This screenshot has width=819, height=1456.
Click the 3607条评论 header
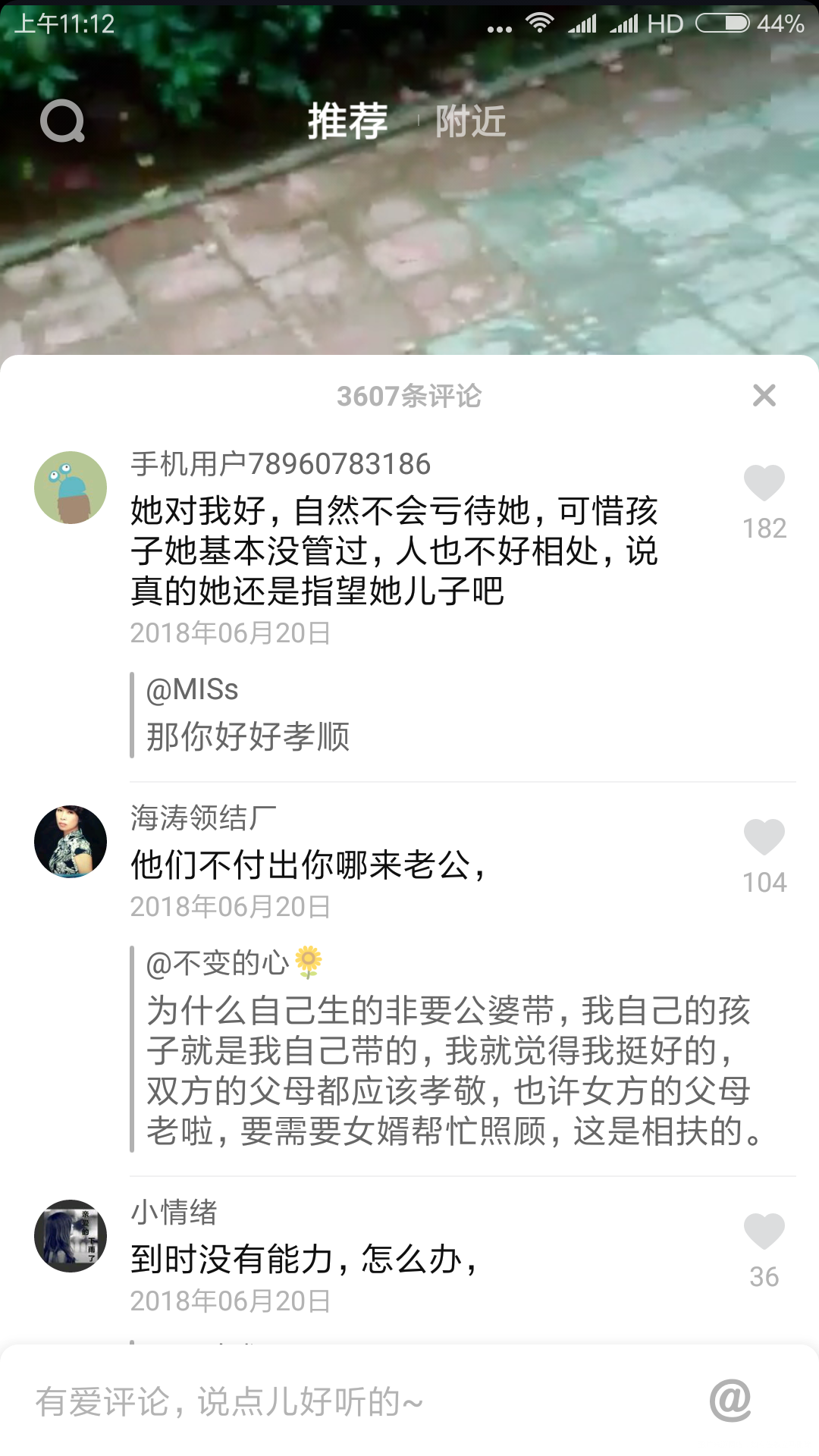click(409, 397)
